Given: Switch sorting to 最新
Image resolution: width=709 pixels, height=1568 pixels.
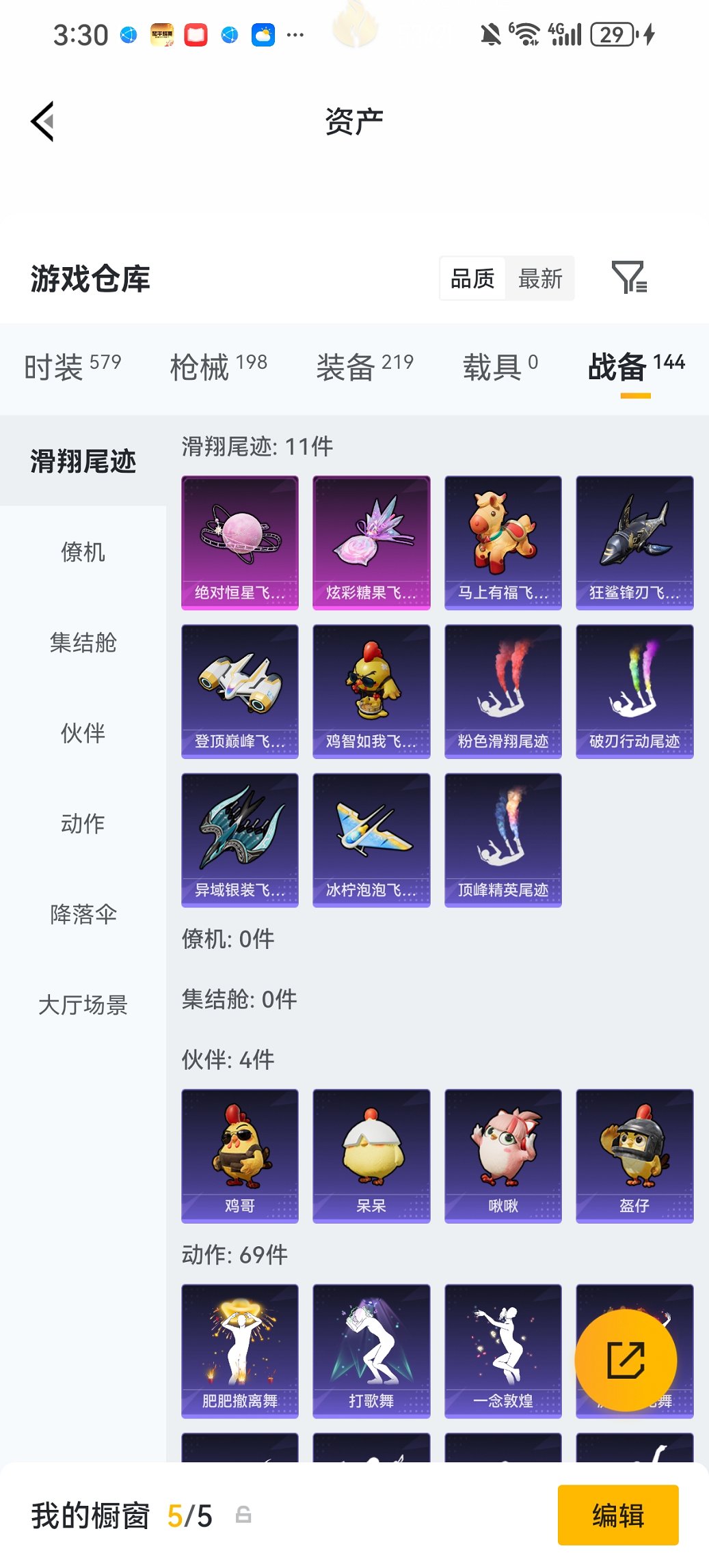Looking at the screenshot, I should [541, 277].
